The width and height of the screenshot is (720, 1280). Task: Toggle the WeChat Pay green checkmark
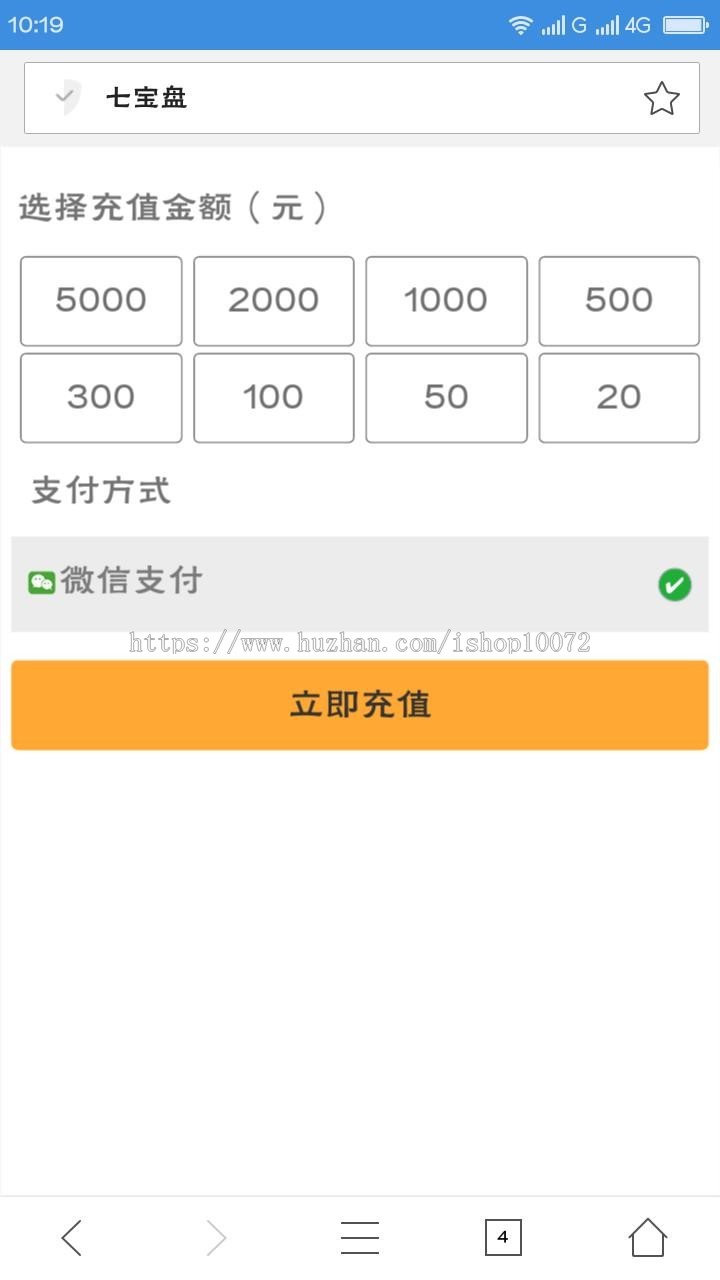tap(675, 583)
